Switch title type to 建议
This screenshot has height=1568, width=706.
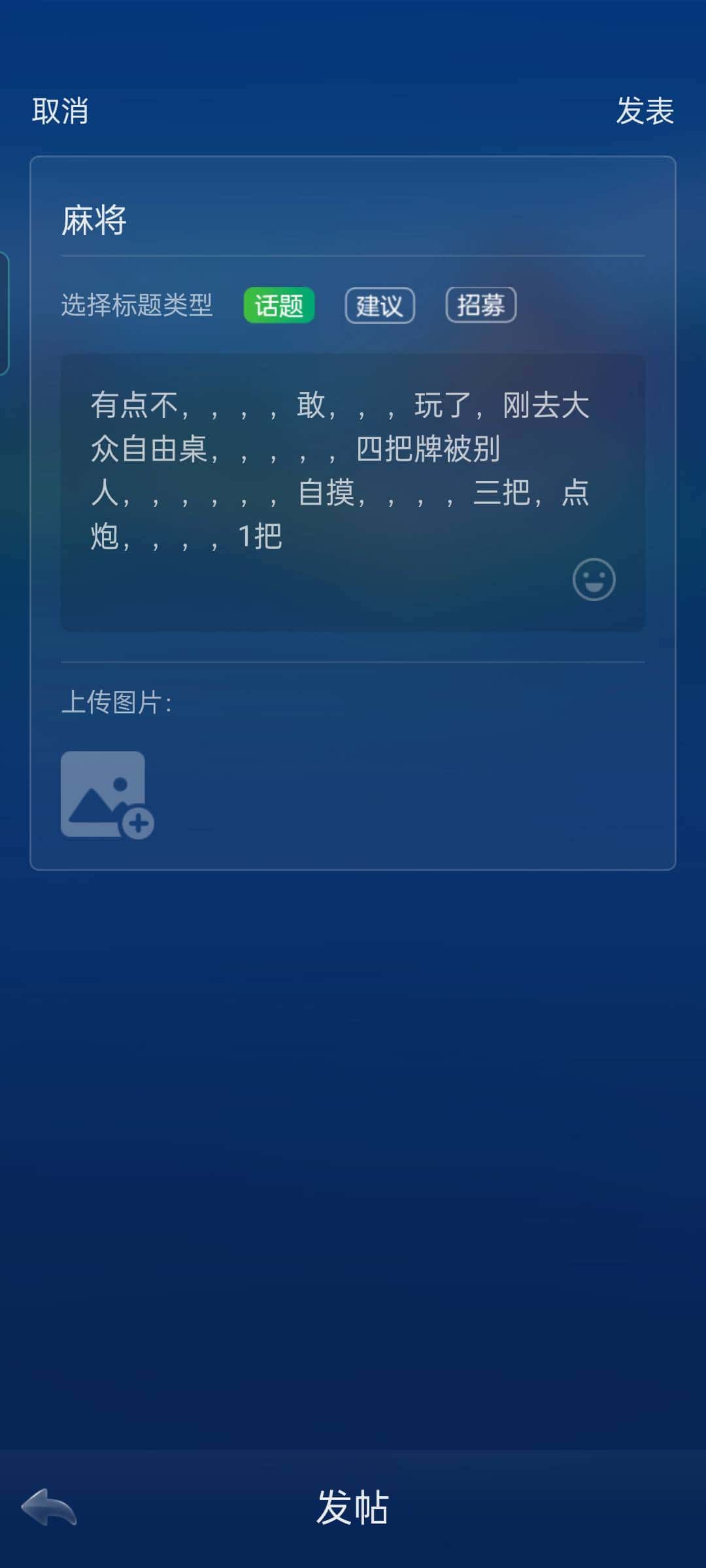point(379,305)
